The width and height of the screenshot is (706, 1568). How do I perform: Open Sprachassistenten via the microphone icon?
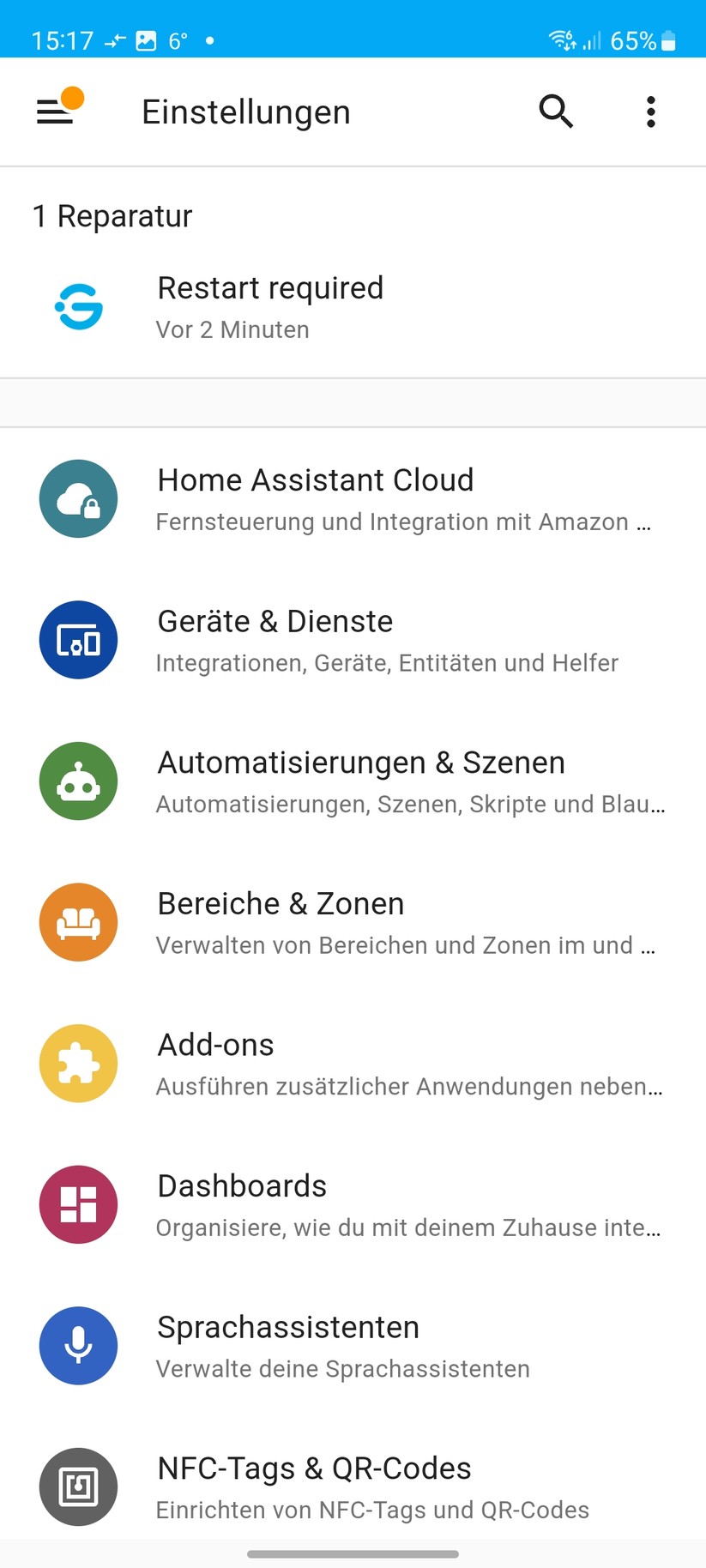[x=78, y=1346]
